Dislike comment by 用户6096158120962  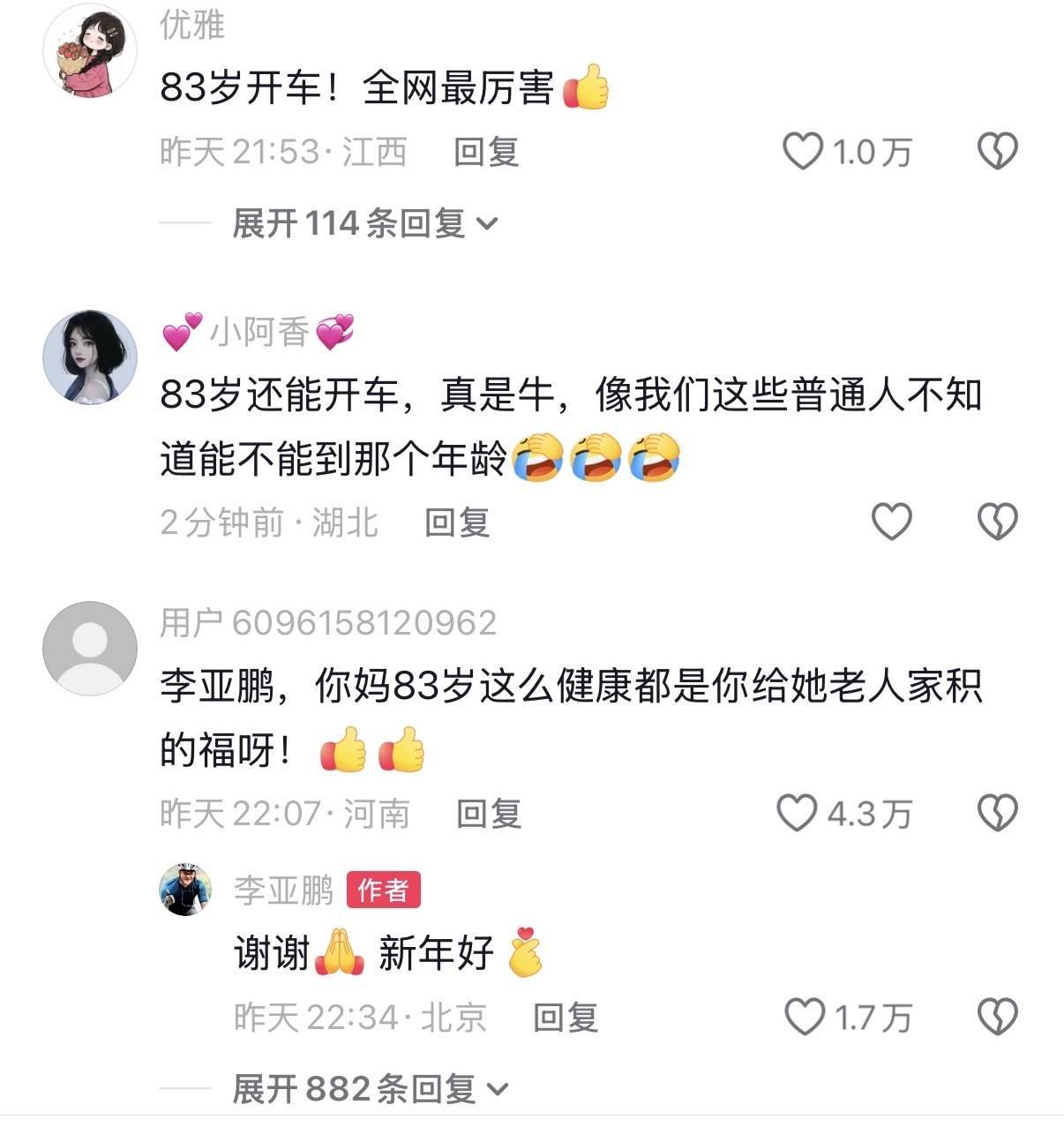998,813
